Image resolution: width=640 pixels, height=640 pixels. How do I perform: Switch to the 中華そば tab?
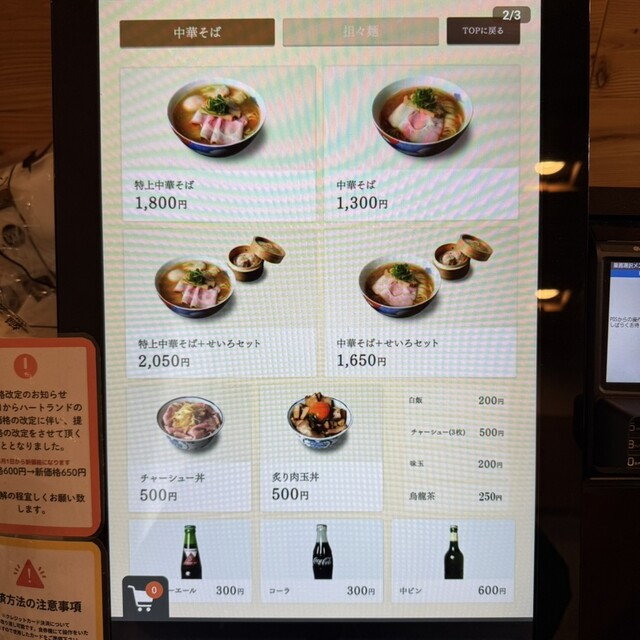click(x=196, y=32)
